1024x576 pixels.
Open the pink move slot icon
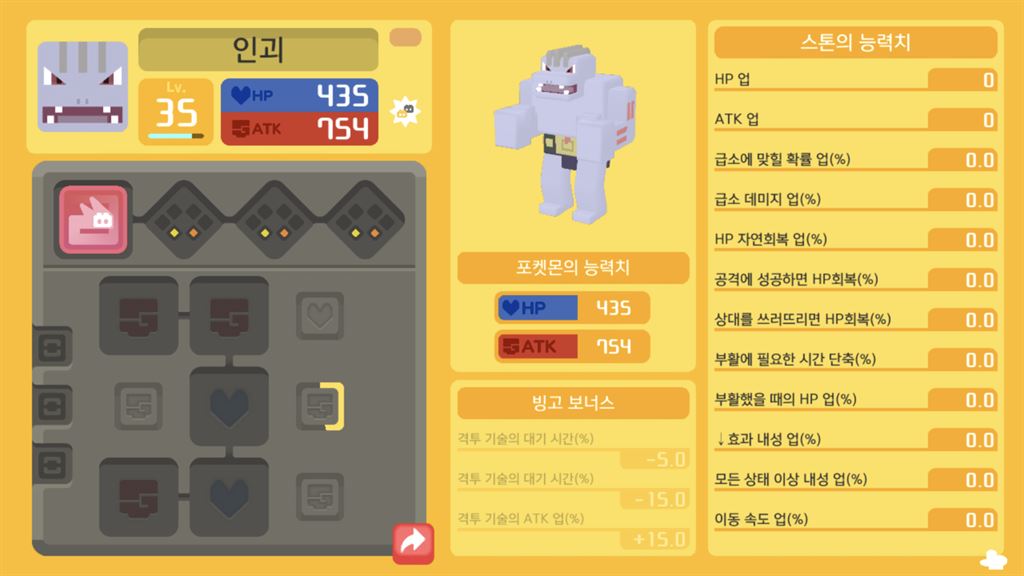click(x=94, y=219)
